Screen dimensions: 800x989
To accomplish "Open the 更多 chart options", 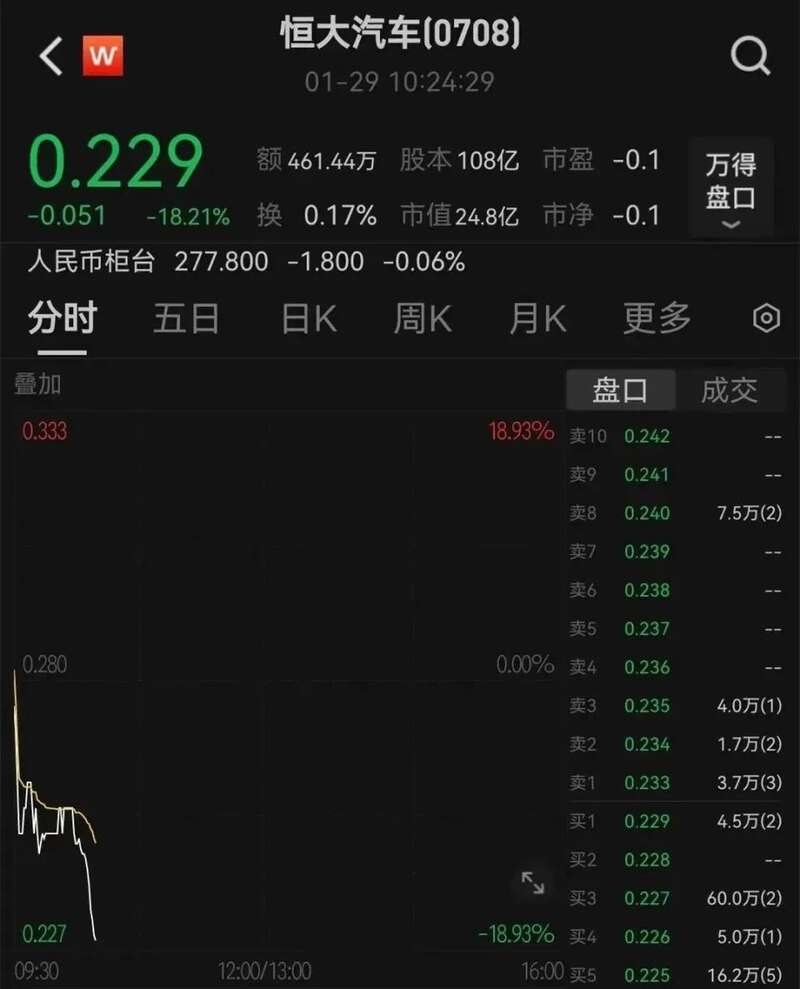I will tap(657, 319).
